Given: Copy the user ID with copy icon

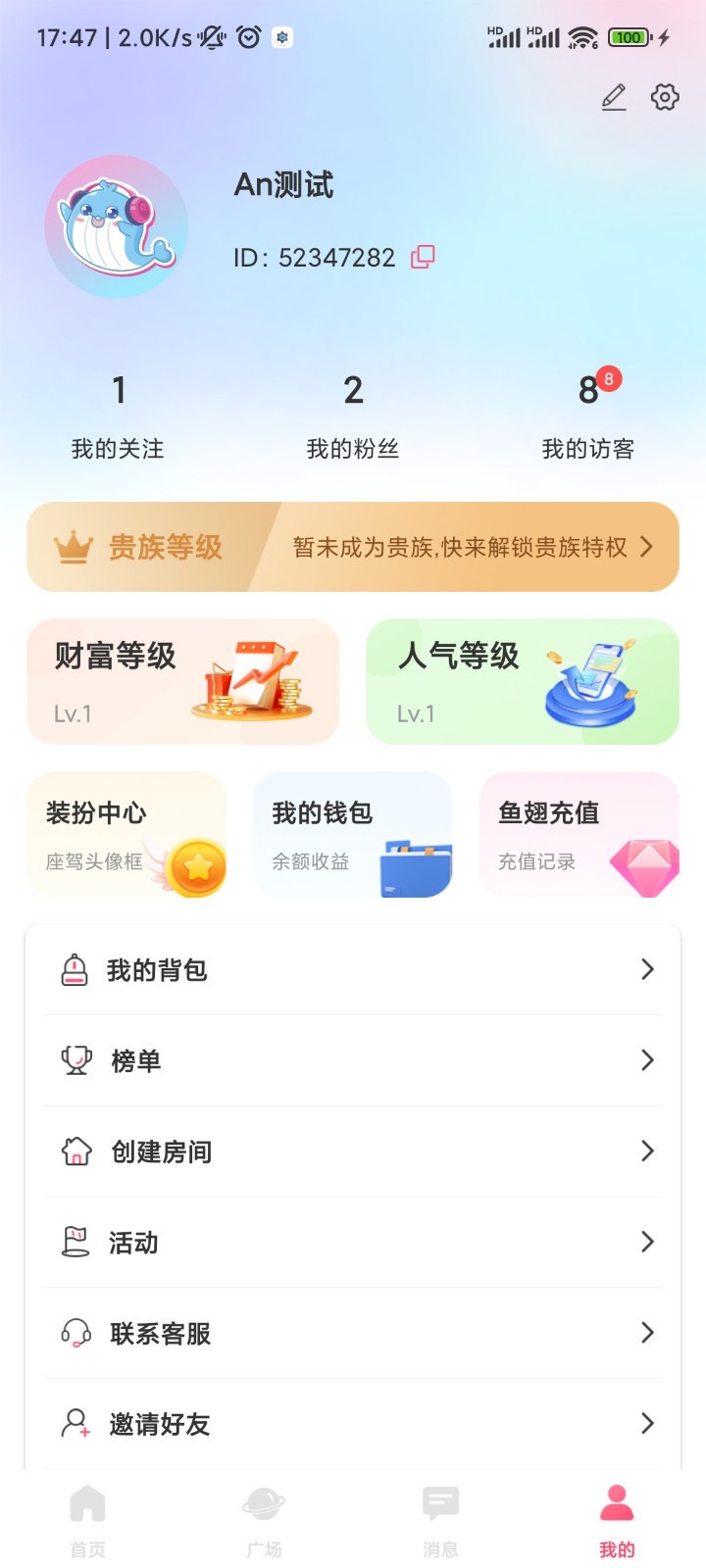Looking at the screenshot, I should [423, 256].
